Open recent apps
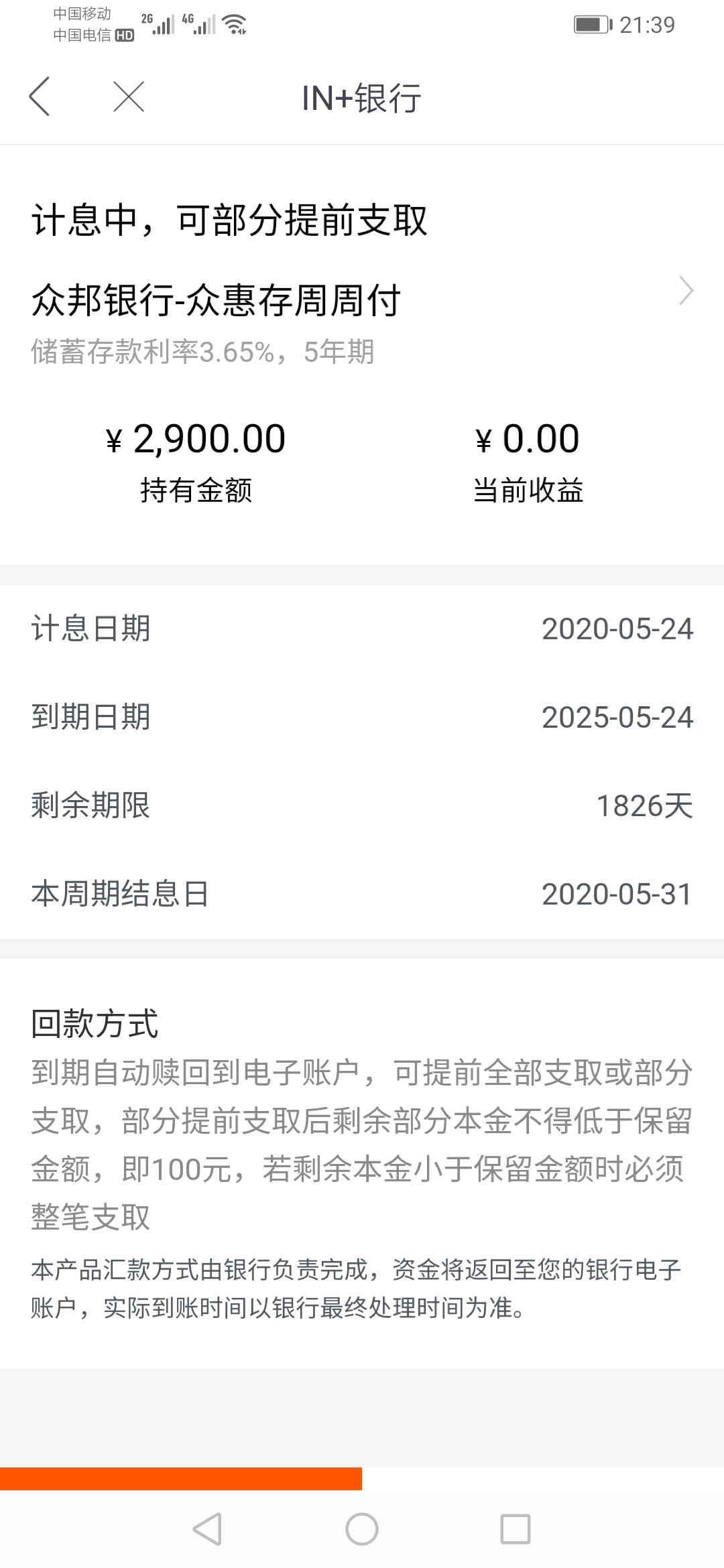The height and width of the screenshot is (1568, 724). (516, 1530)
